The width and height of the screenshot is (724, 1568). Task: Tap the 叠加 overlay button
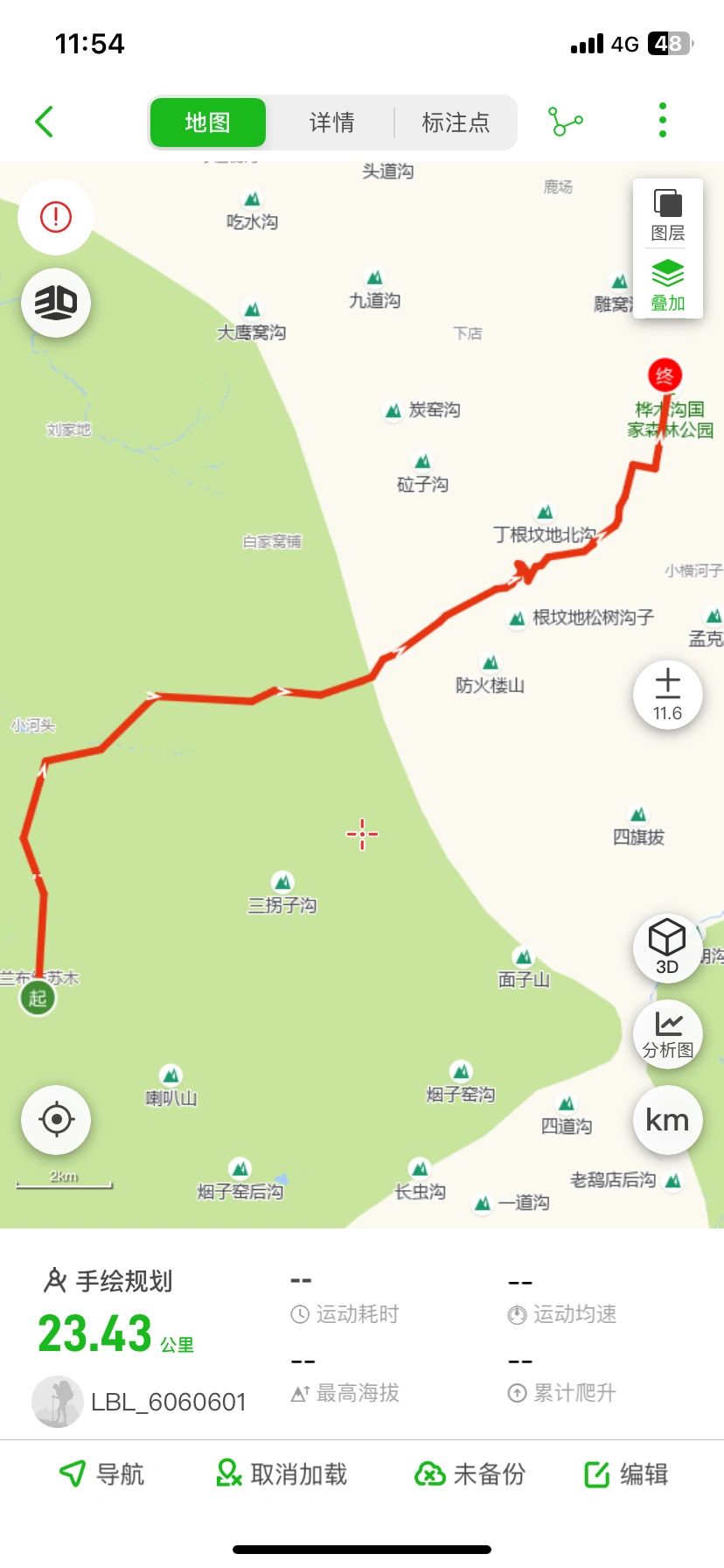(668, 285)
